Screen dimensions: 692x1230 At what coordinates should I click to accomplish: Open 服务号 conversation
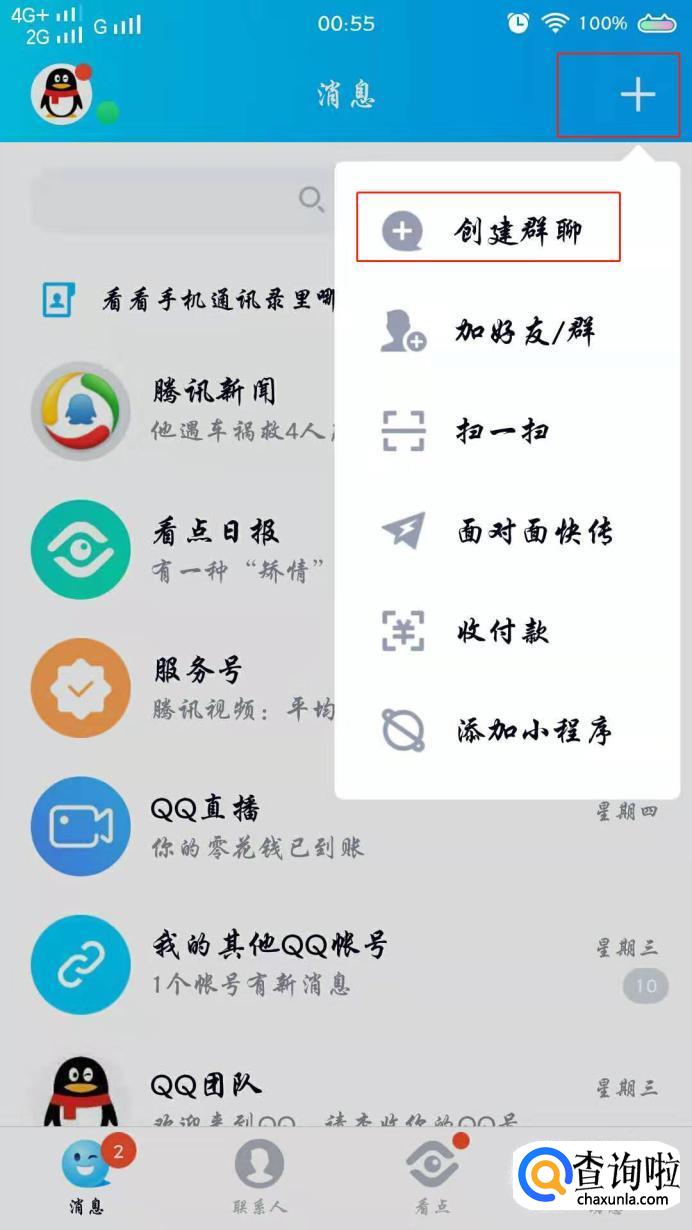180,688
